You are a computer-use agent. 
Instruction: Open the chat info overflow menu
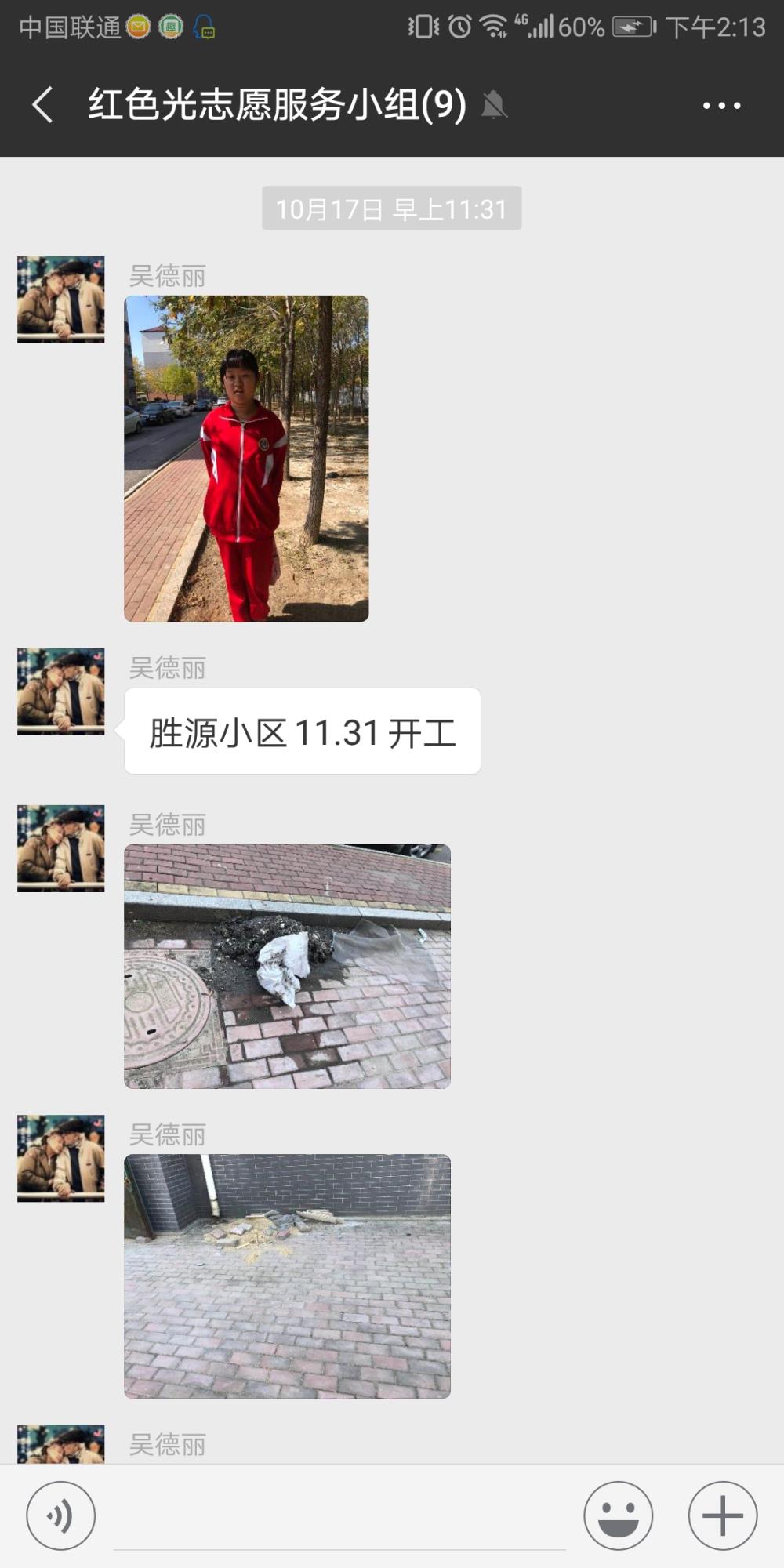[721, 105]
